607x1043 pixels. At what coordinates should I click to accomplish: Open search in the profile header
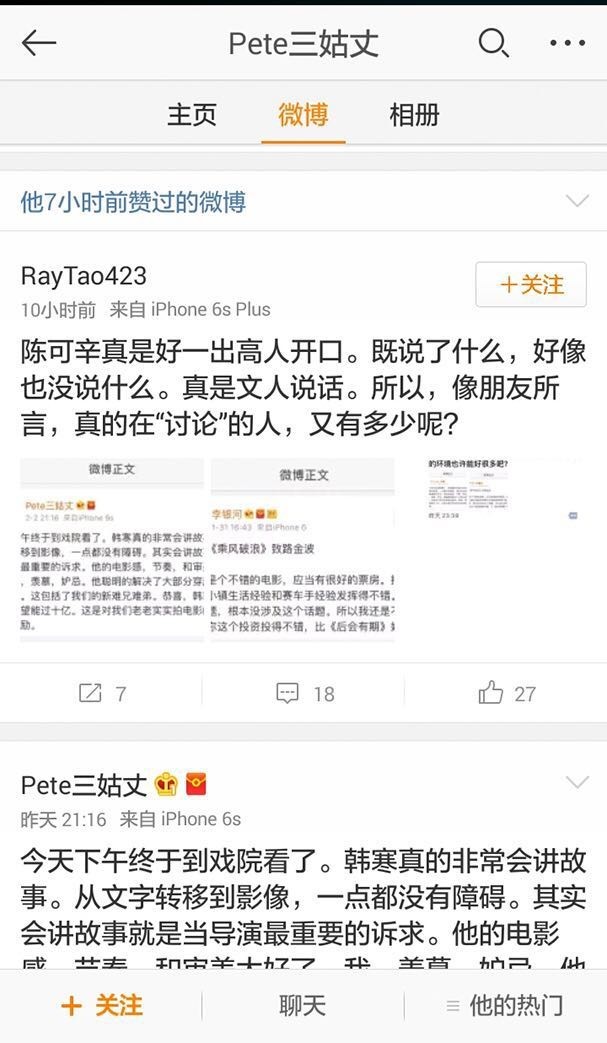(493, 43)
